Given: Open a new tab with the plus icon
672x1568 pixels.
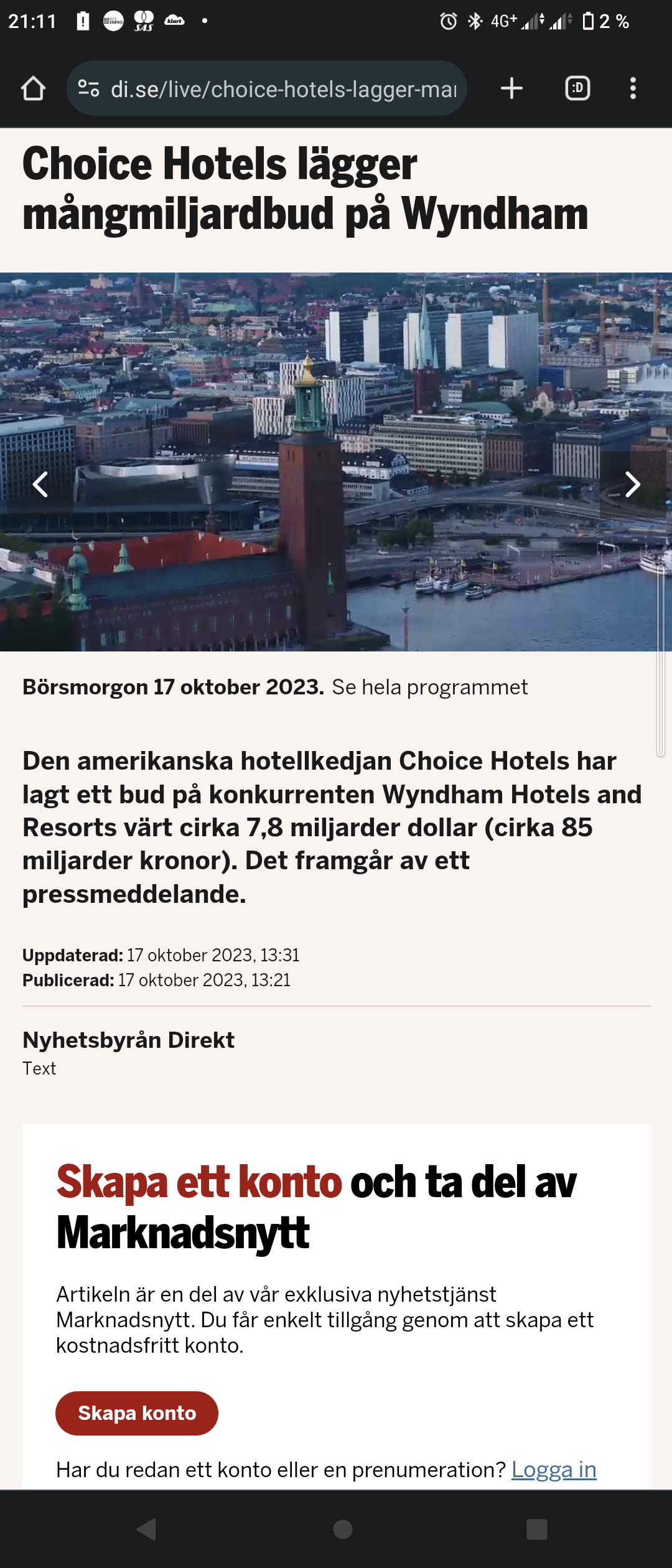Looking at the screenshot, I should pyautogui.click(x=511, y=88).
